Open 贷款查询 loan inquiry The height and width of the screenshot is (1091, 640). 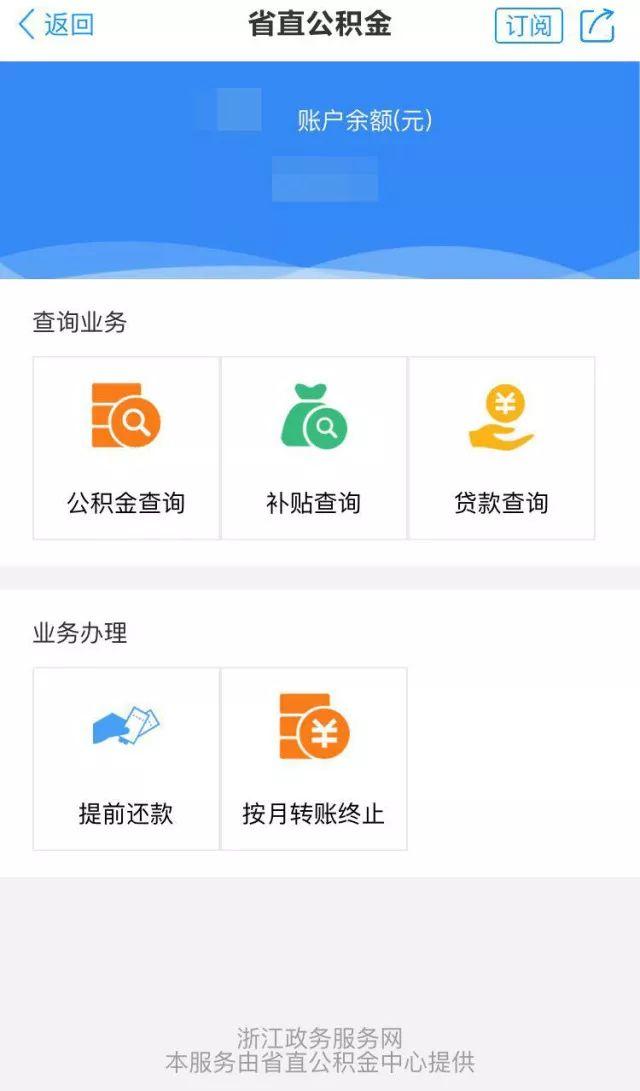501,449
